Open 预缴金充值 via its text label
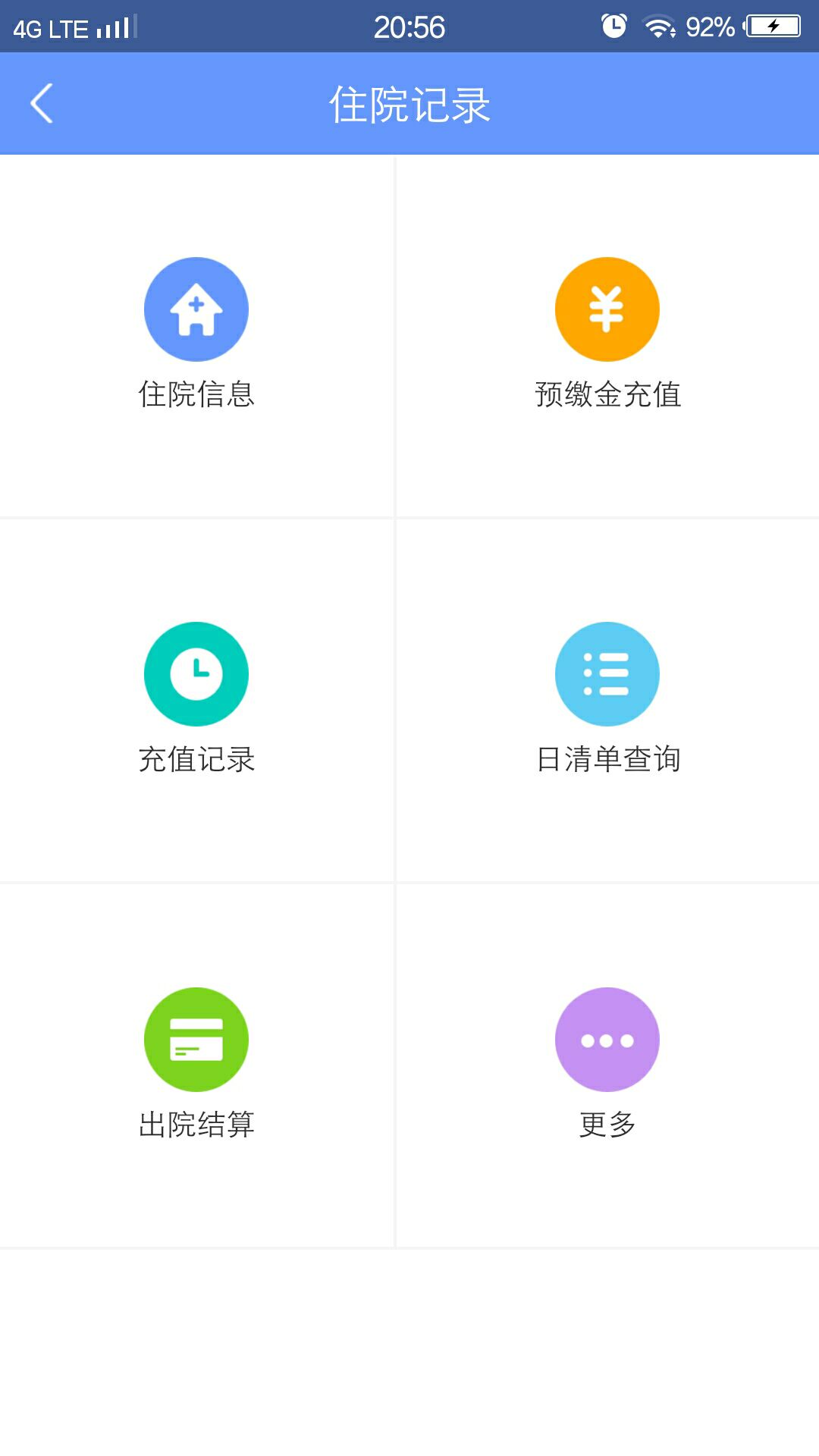 pos(608,395)
